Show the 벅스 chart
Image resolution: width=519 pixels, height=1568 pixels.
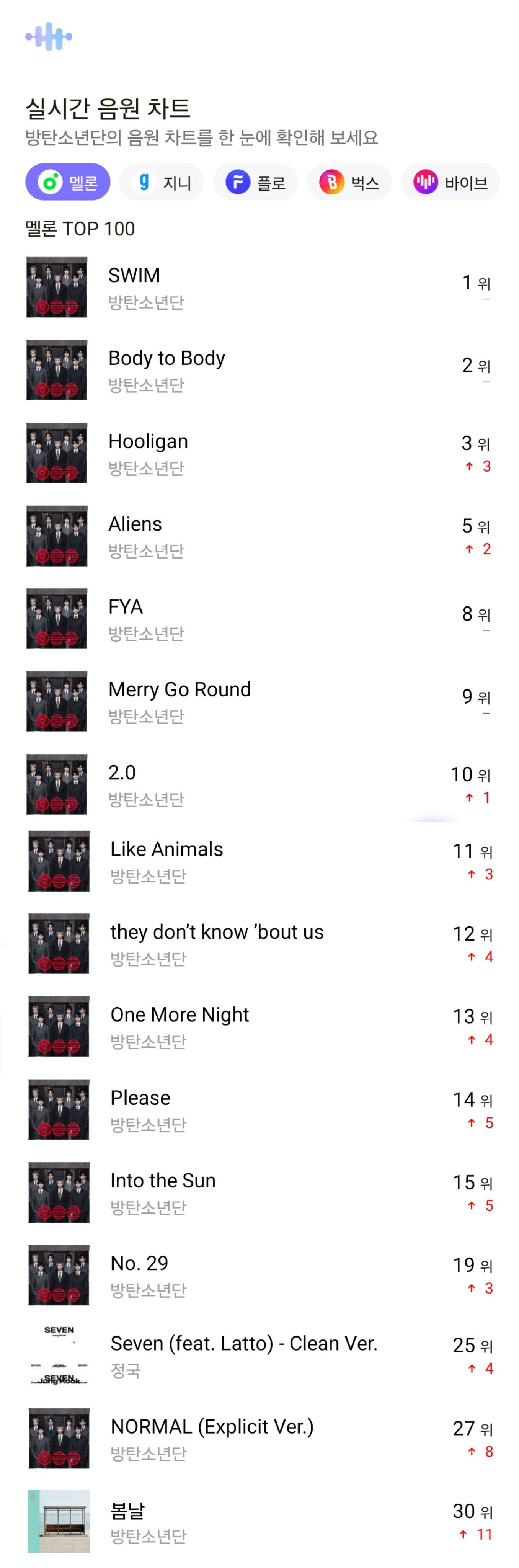pyautogui.click(x=349, y=182)
